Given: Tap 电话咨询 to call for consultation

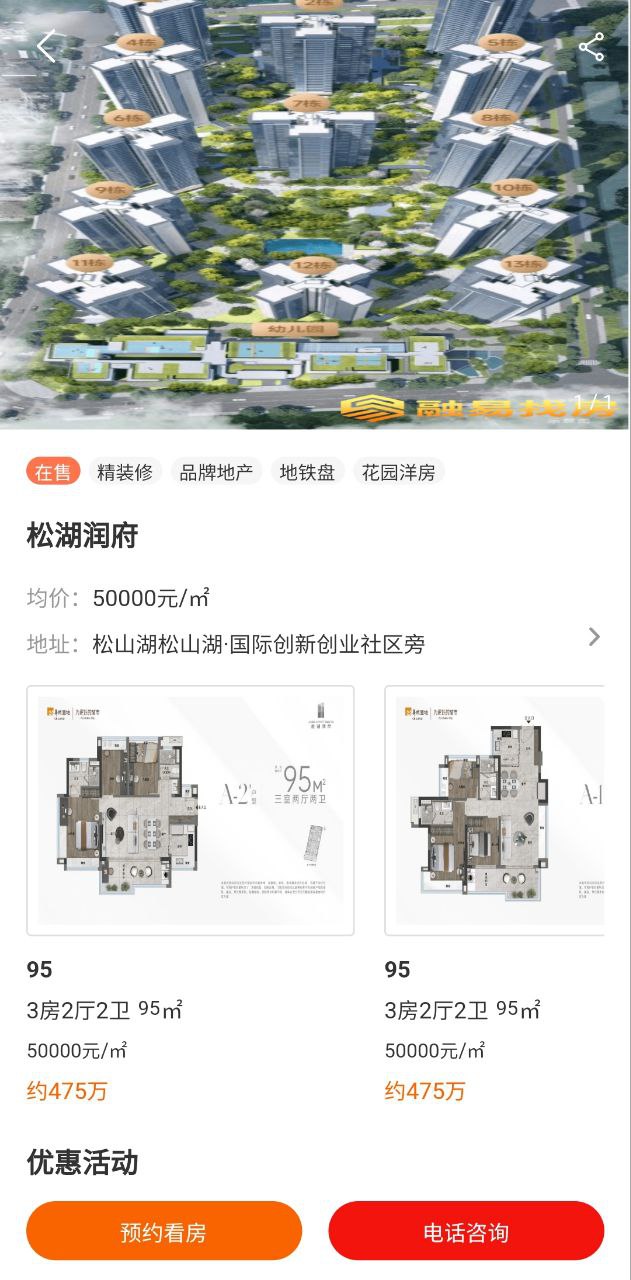Looking at the screenshot, I should tap(466, 1231).
